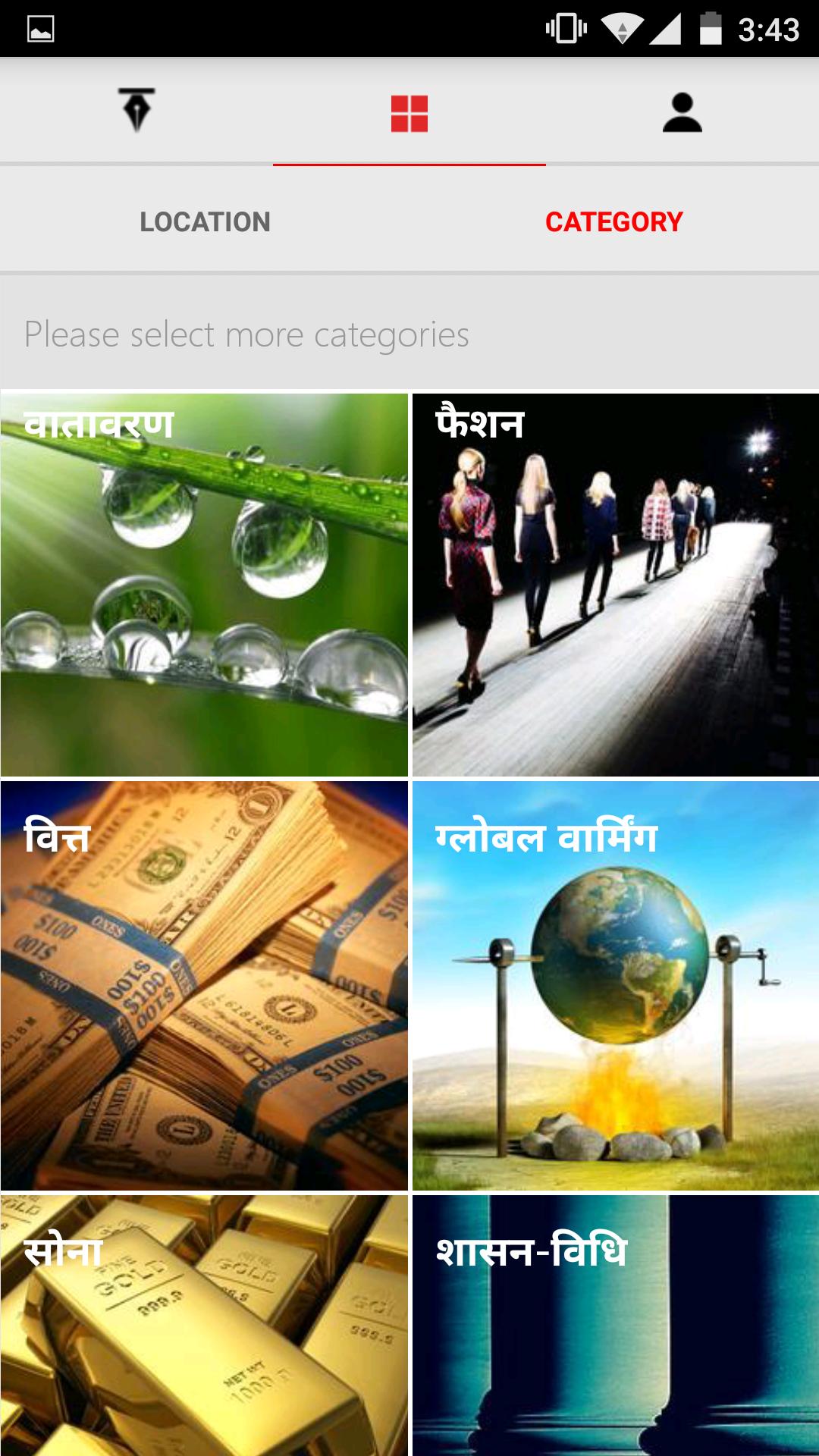Select the CATEGORY tab

click(613, 221)
